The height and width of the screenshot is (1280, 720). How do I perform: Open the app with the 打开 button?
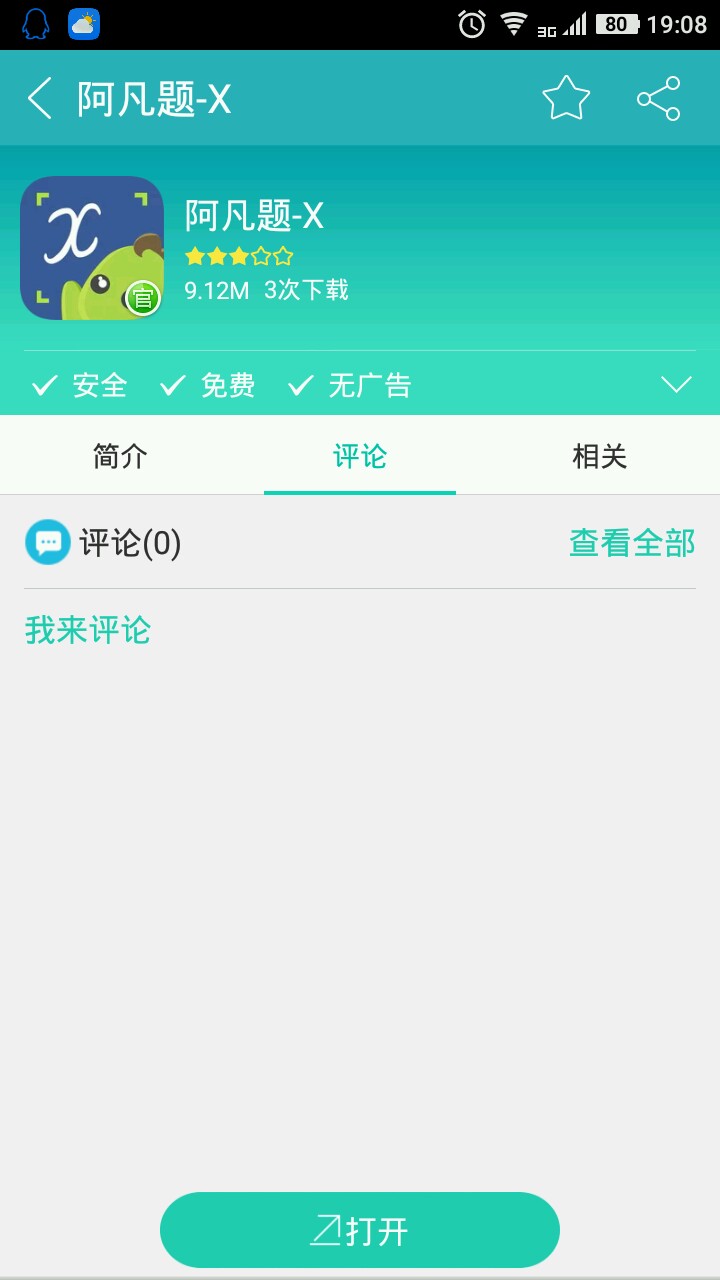pyautogui.click(x=360, y=1230)
